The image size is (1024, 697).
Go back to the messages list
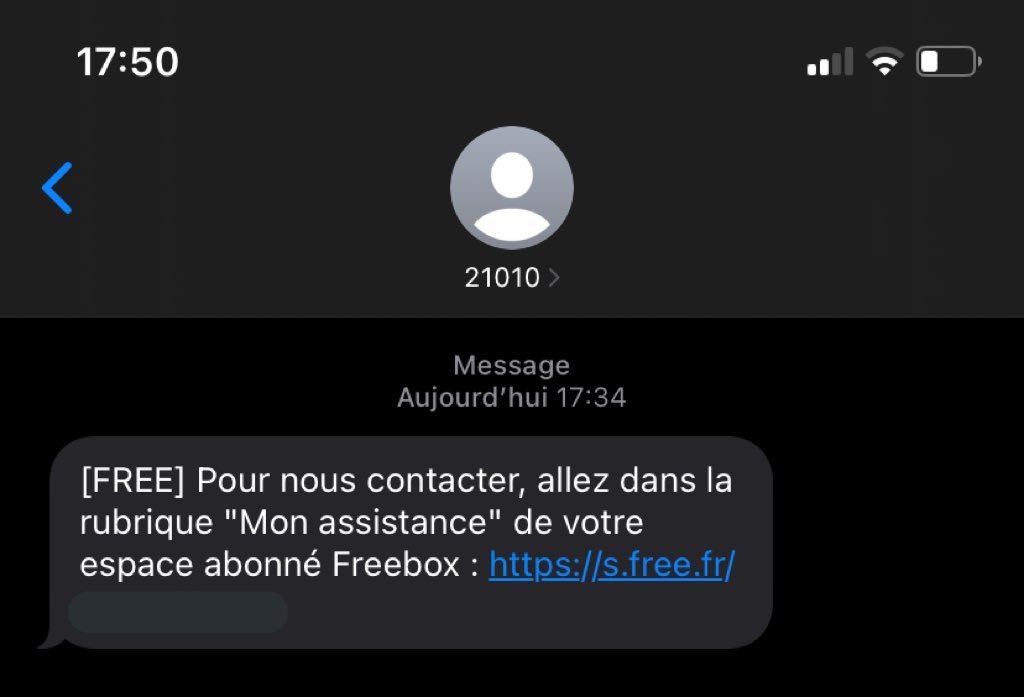click(57, 188)
